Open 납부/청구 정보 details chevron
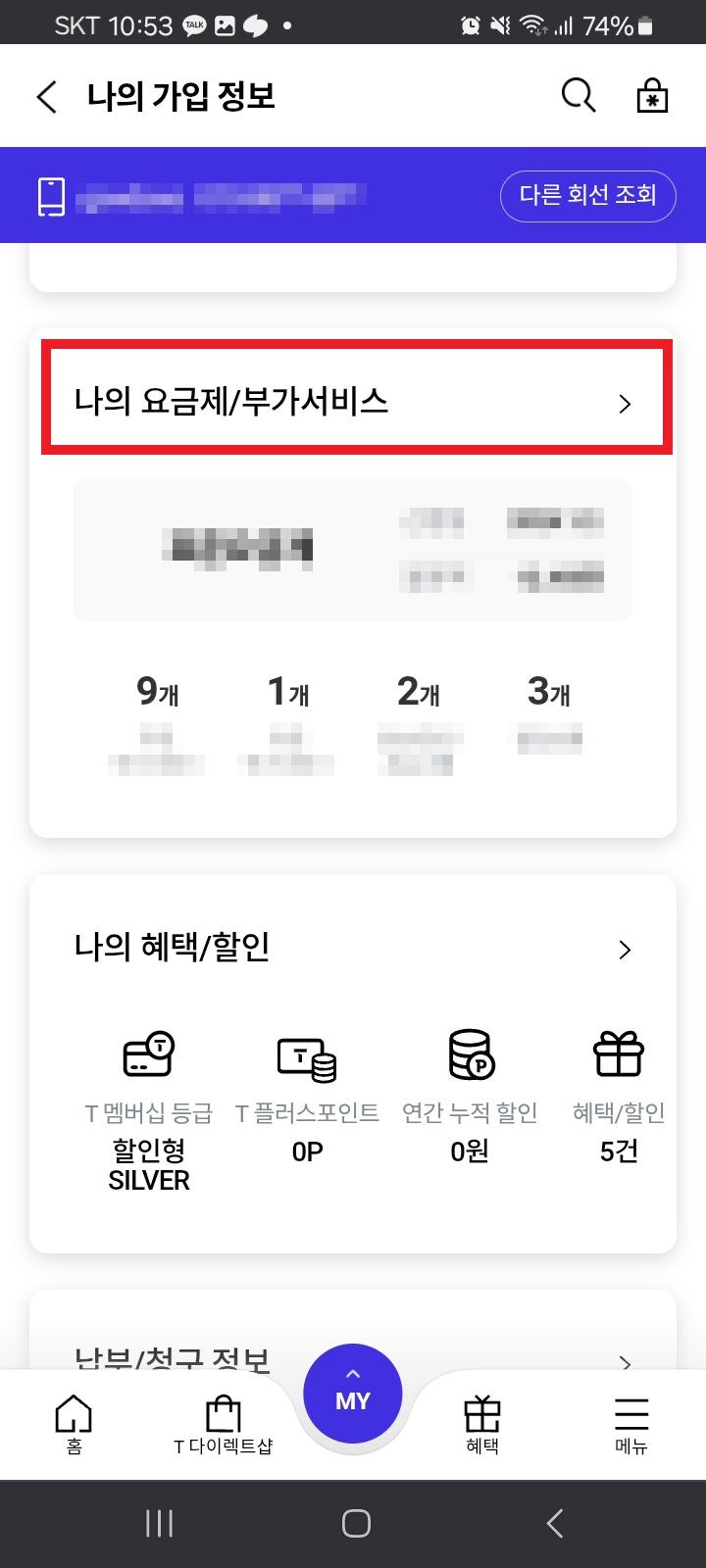The image size is (706, 1568). tap(625, 1362)
